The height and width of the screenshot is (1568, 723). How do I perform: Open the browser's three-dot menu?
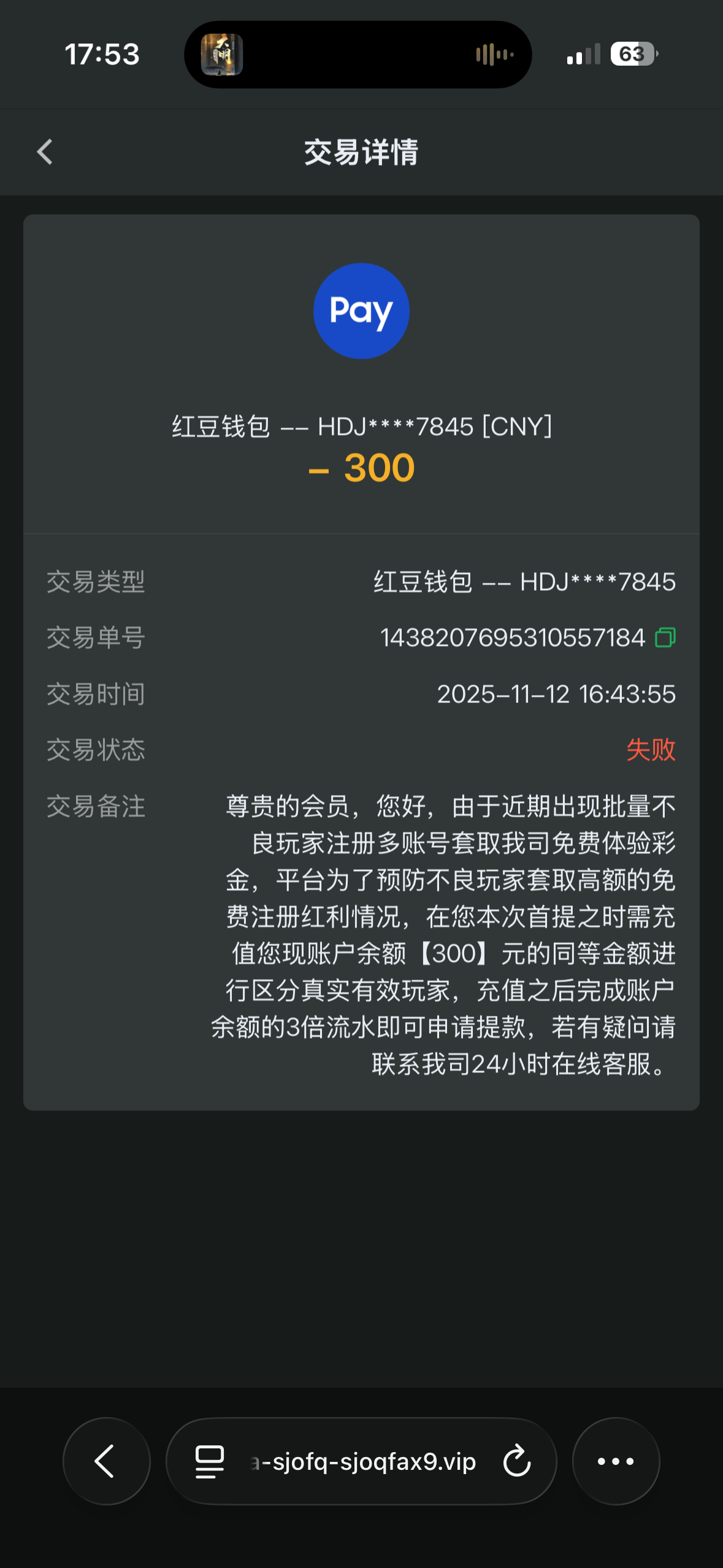click(616, 1461)
